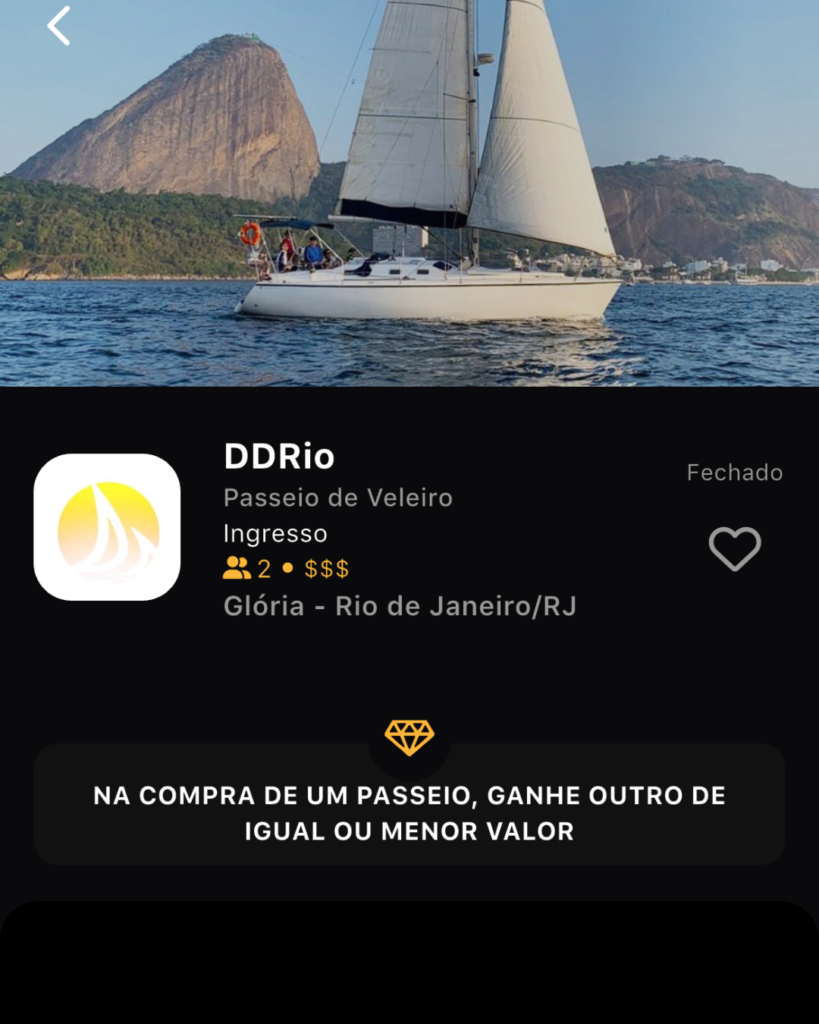Viewport: 819px width, 1024px height.
Task: Expand the Ingresso category options
Action: (x=275, y=534)
